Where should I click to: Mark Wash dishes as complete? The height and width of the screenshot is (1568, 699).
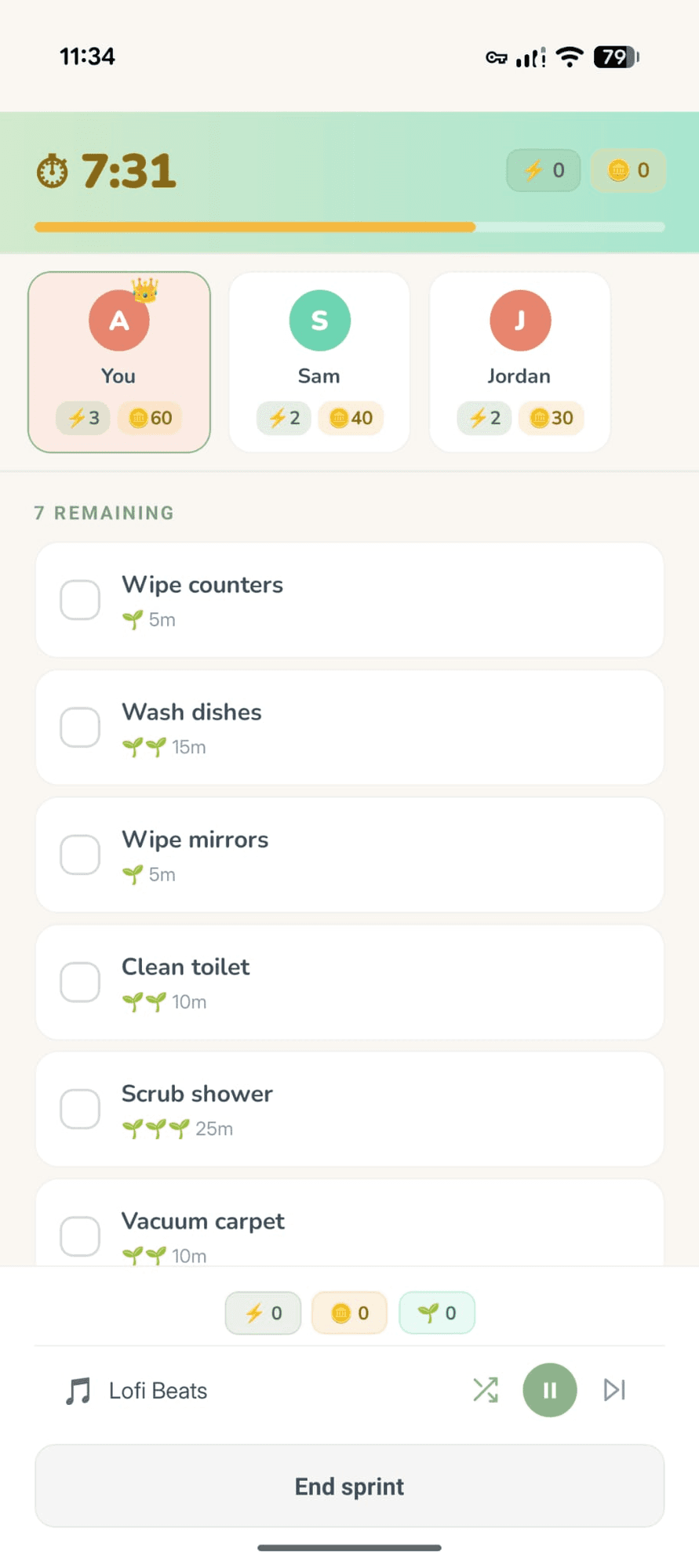[79, 726]
